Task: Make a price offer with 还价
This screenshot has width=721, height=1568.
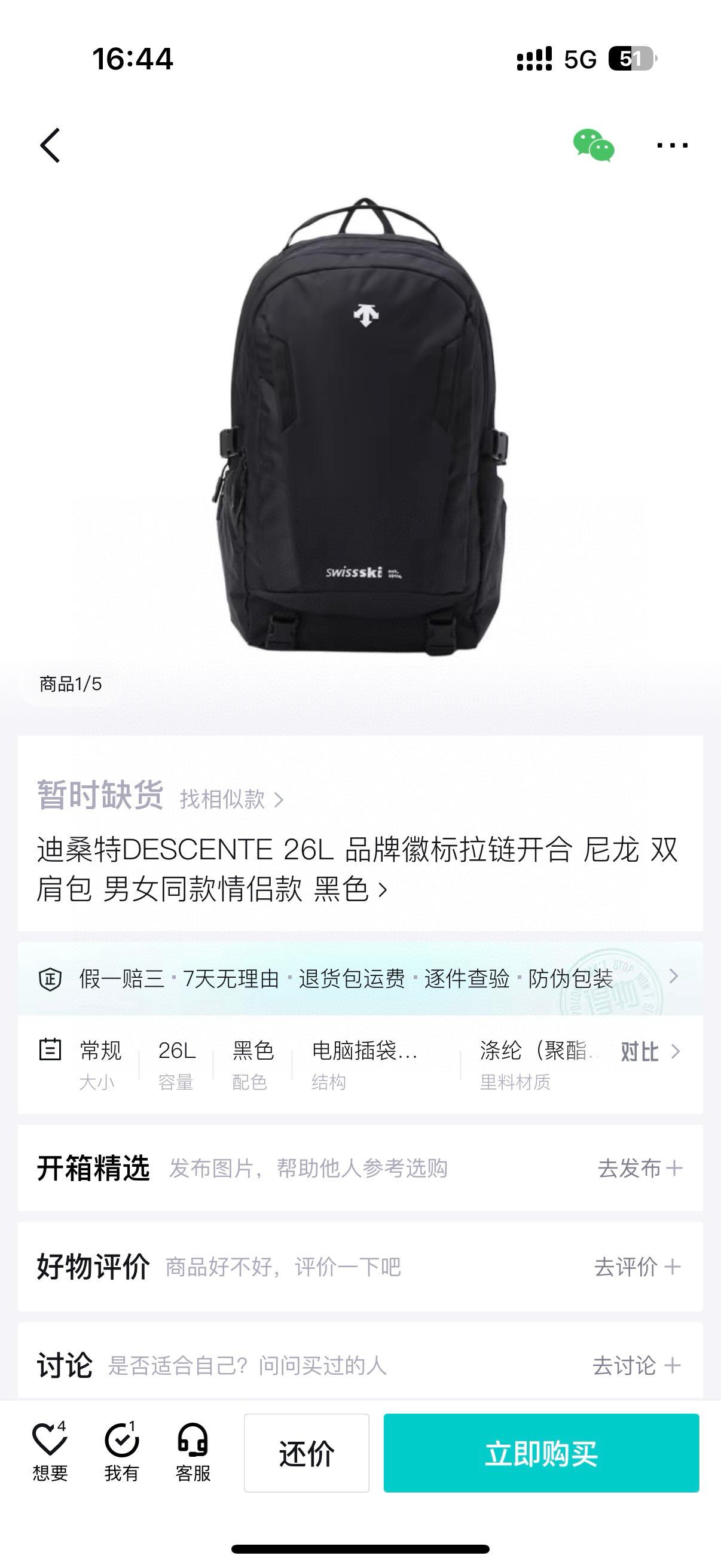Action: 307,1453
